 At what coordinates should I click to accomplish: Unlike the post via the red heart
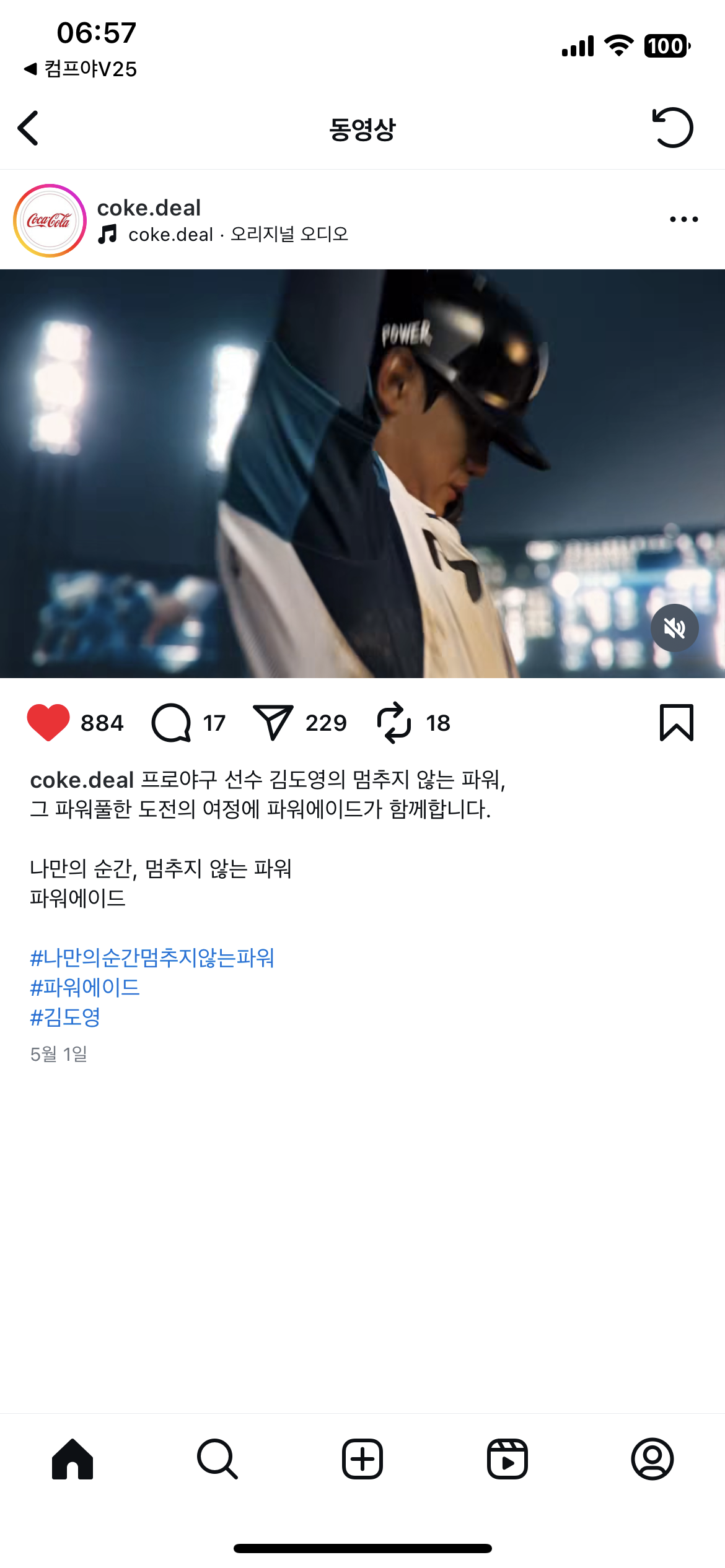tap(48, 722)
